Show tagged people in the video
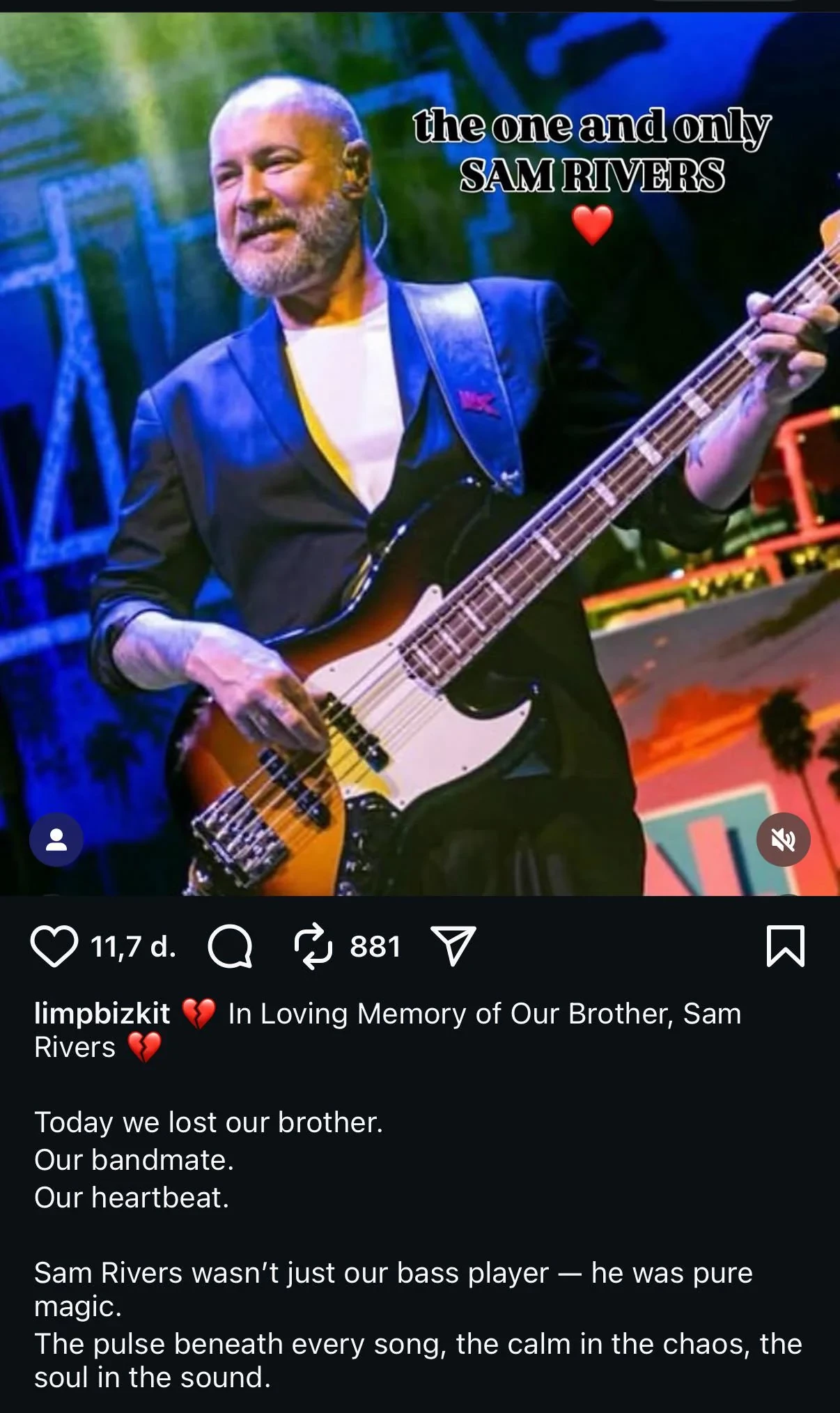This screenshot has width=840, height=1413. coord(56,840)
